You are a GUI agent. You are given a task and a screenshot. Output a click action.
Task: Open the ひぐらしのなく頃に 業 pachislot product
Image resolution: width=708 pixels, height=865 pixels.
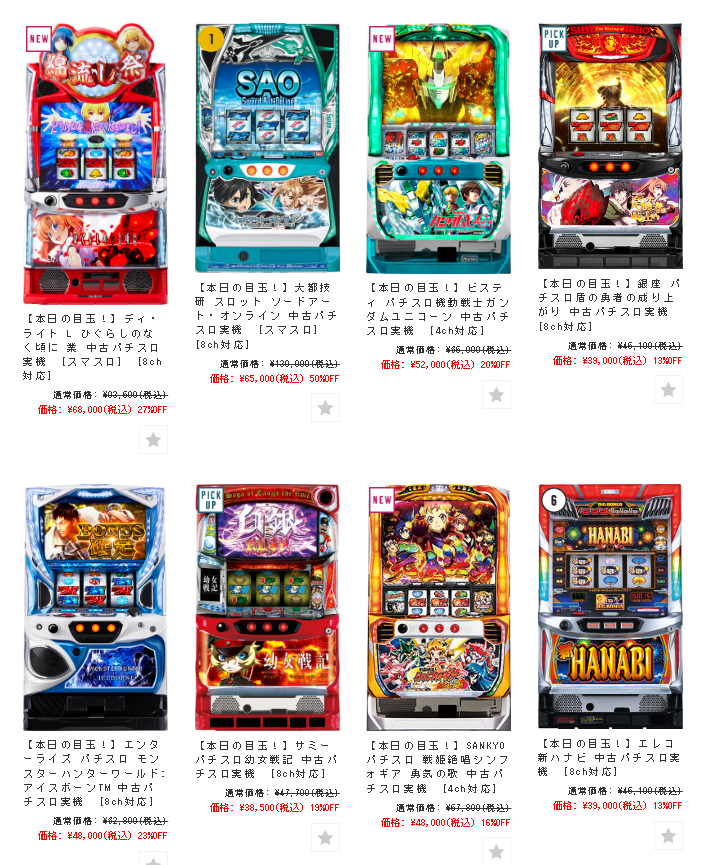95,165
